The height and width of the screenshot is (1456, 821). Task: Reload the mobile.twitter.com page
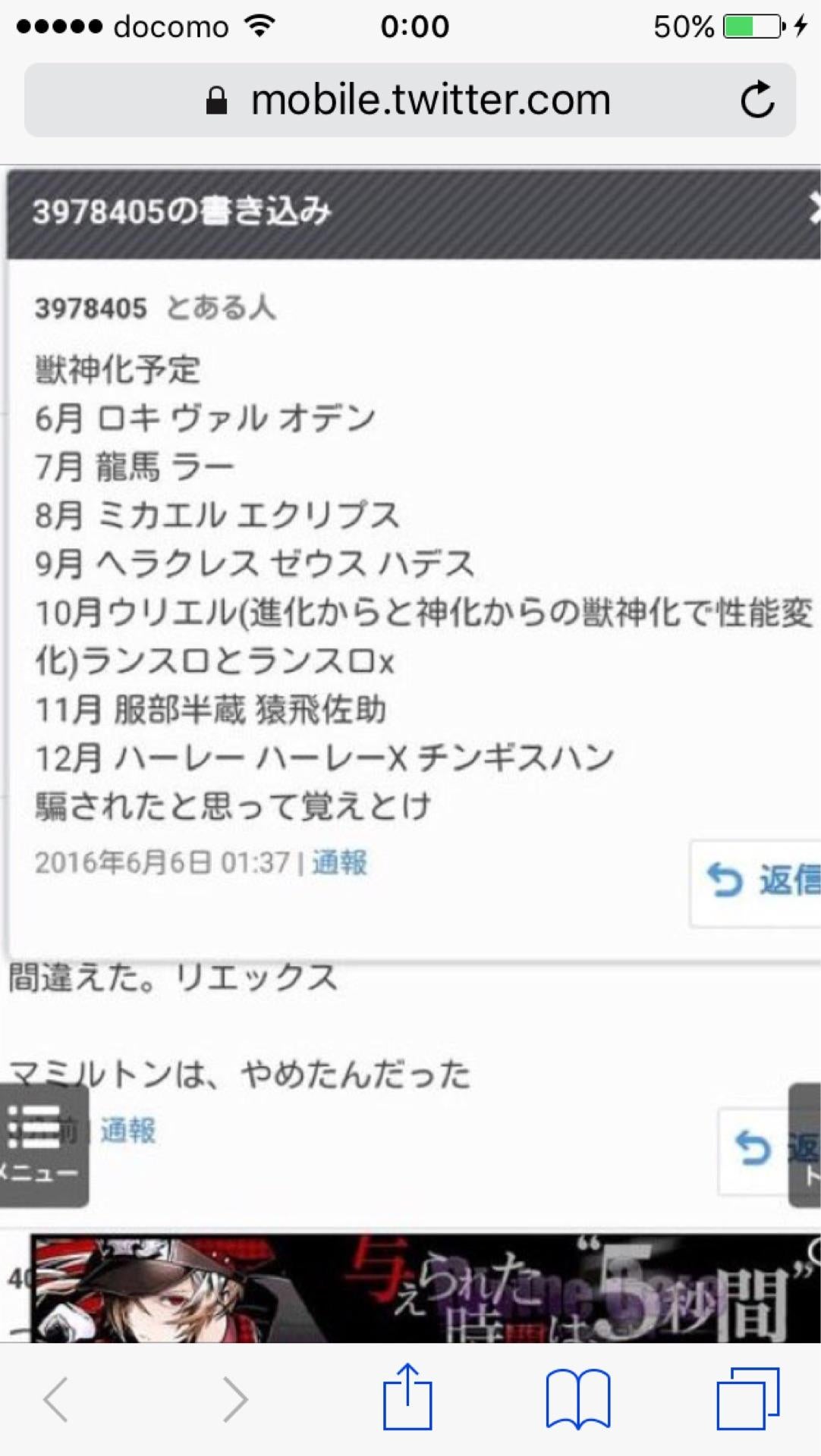(x=757, y=99)
